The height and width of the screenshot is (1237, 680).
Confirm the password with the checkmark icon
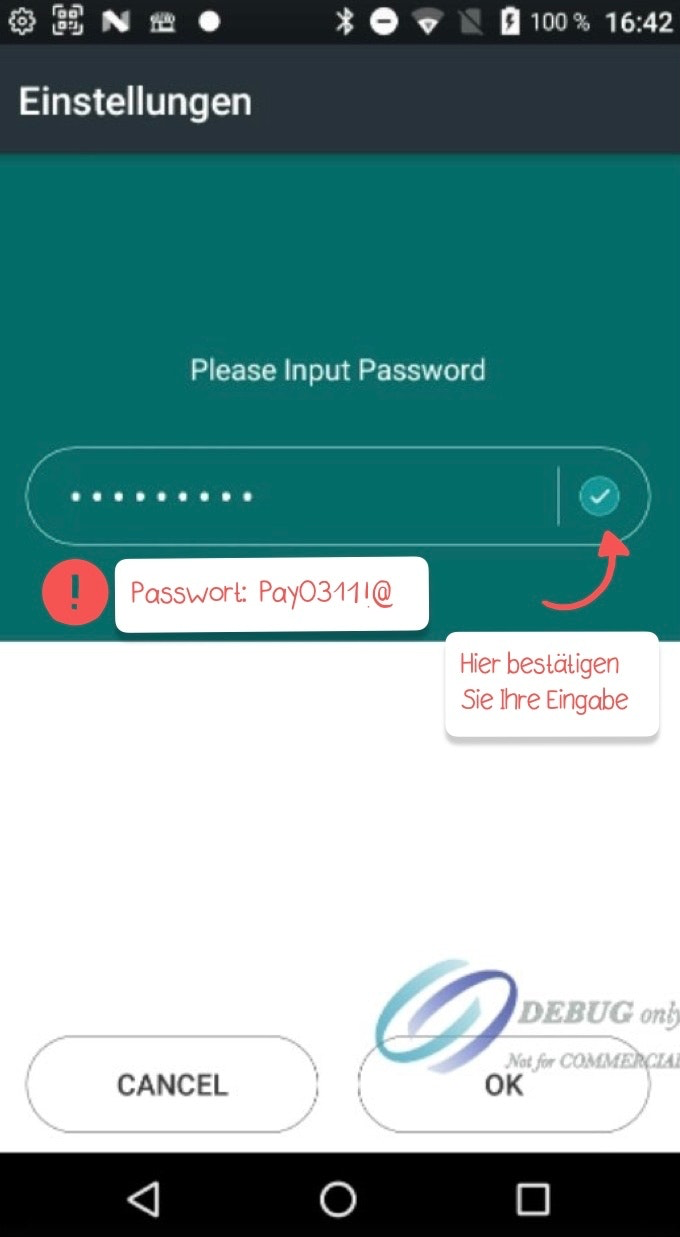point(599,495)
